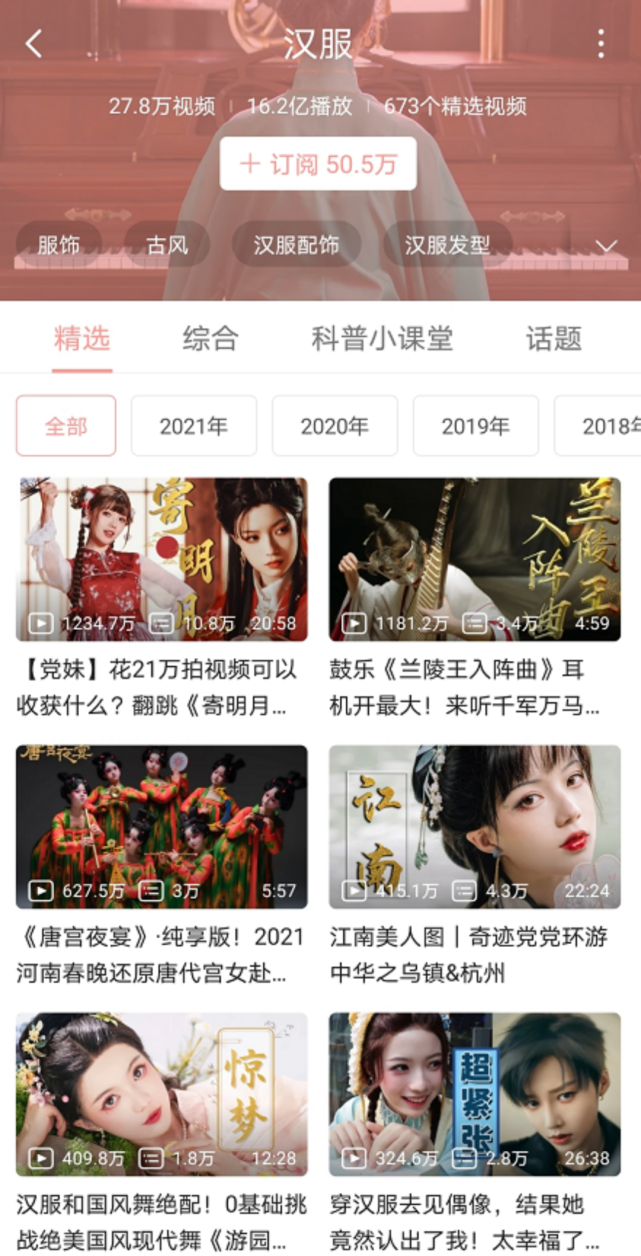Subscribe with the 订阅 50.5万 button
The width and height of the screenshot is (641, 1256).
(318, 164)
